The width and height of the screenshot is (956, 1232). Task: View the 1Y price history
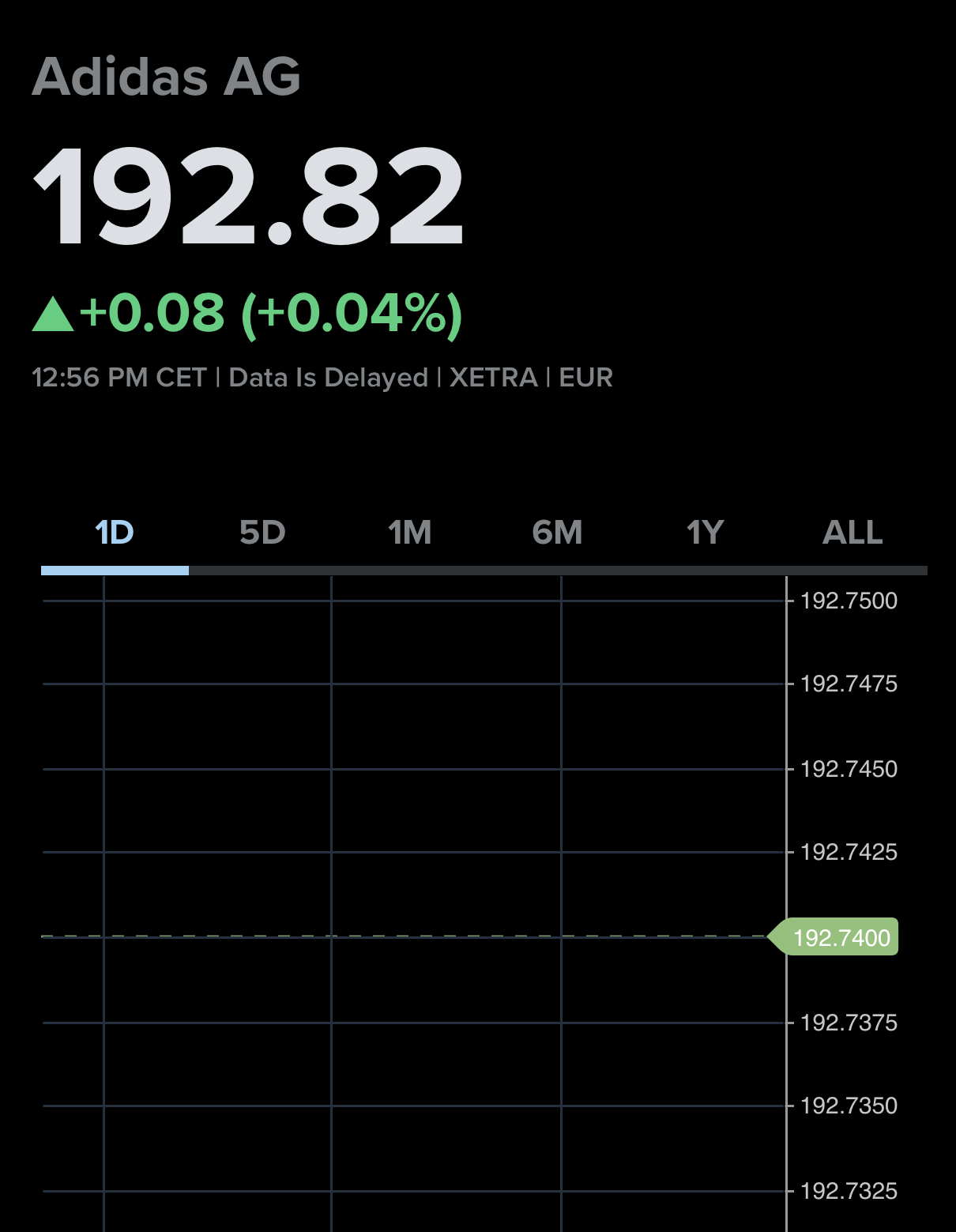(705, 533)
